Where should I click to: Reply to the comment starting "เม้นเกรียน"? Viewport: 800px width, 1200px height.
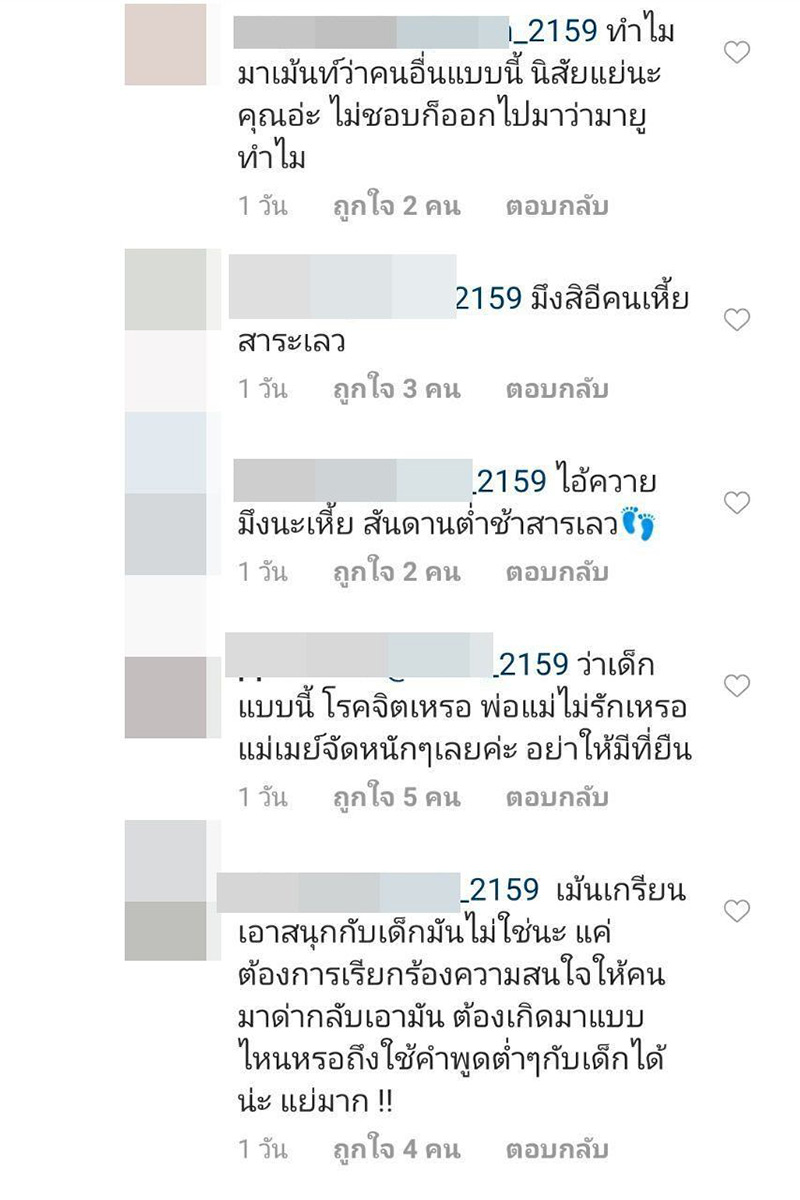(557, 1150)
